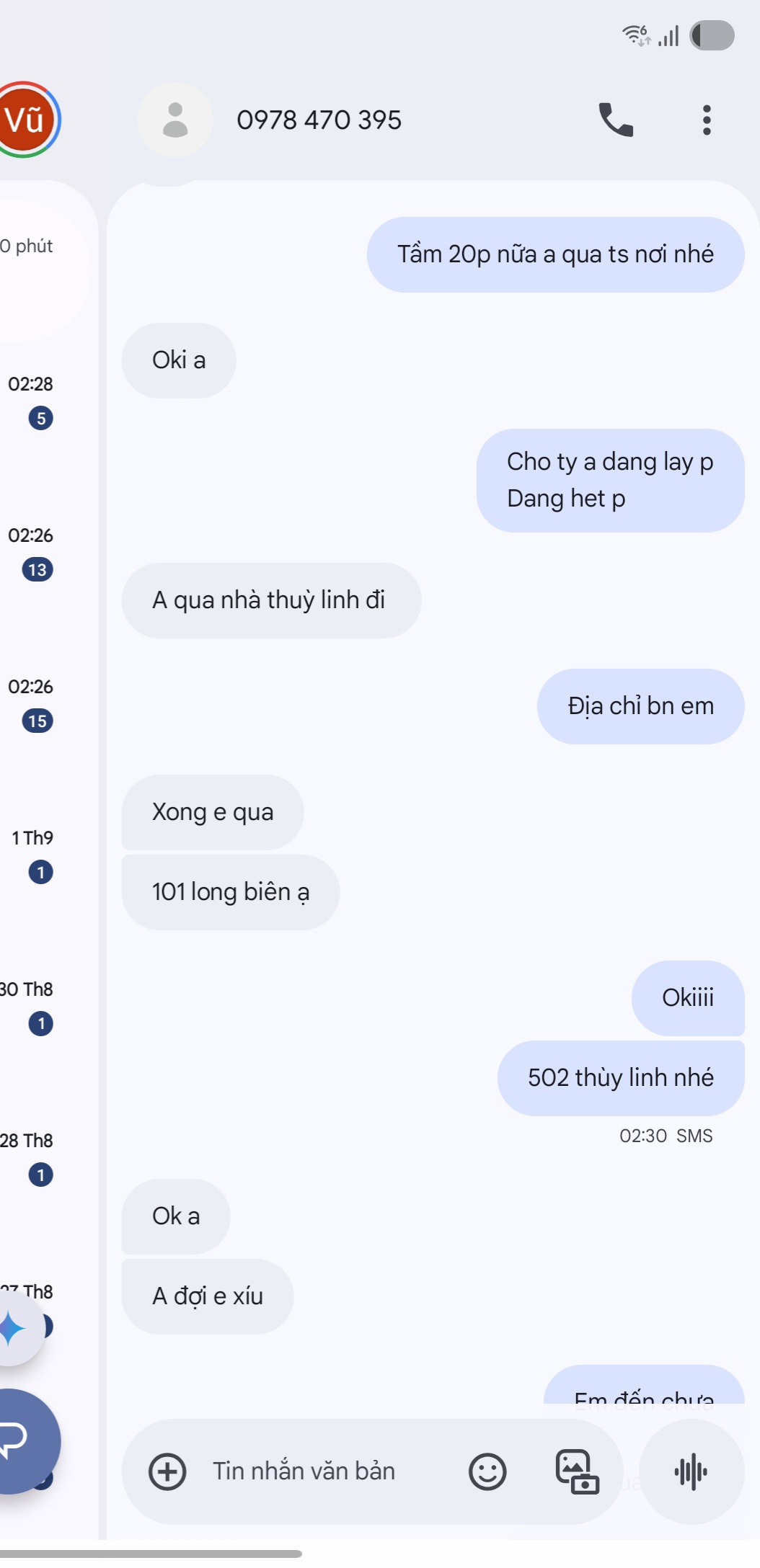
Task: Open contact avatar for 0978 470 395
Action: [x=175, y=120]
